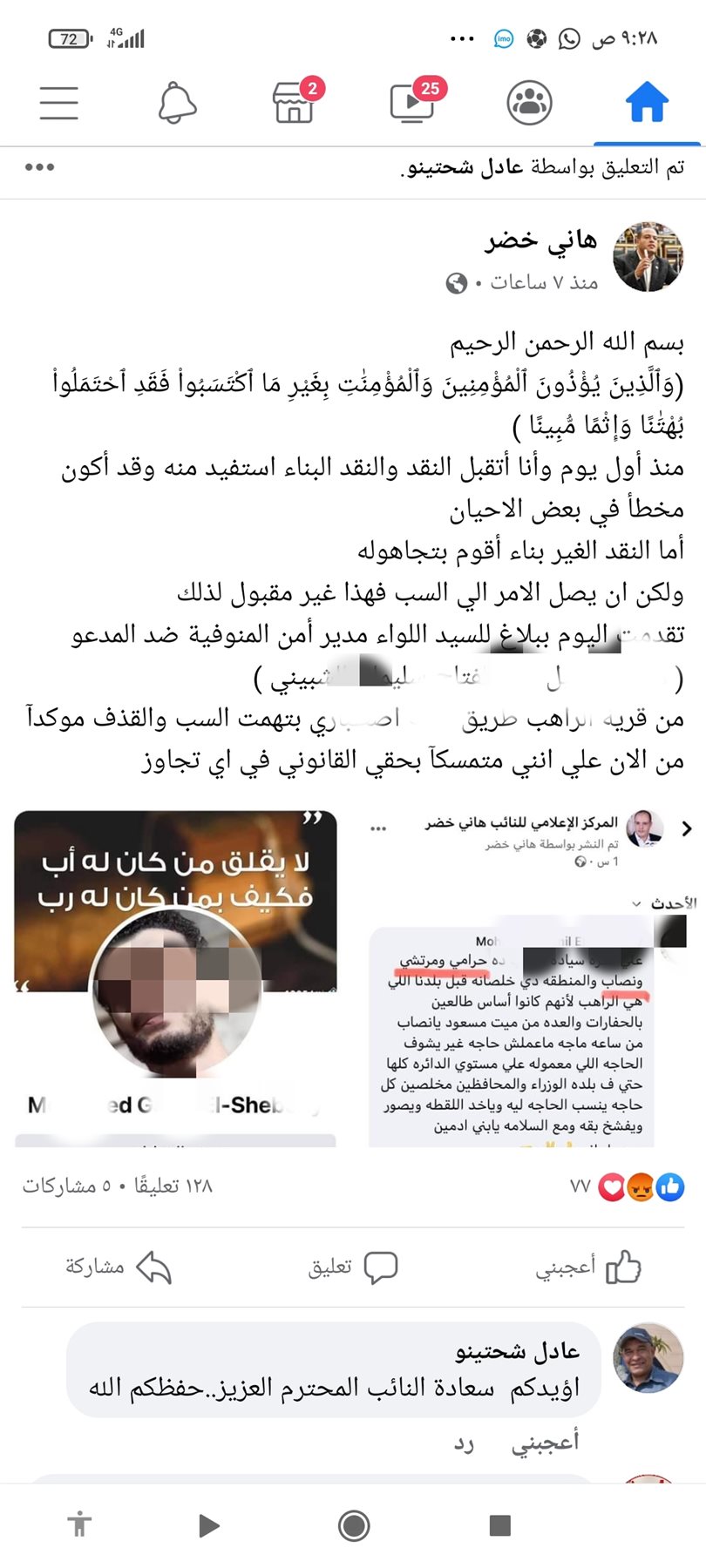
Task: Open the profile name هاني خضر
Action: click(x=541, y=241)
